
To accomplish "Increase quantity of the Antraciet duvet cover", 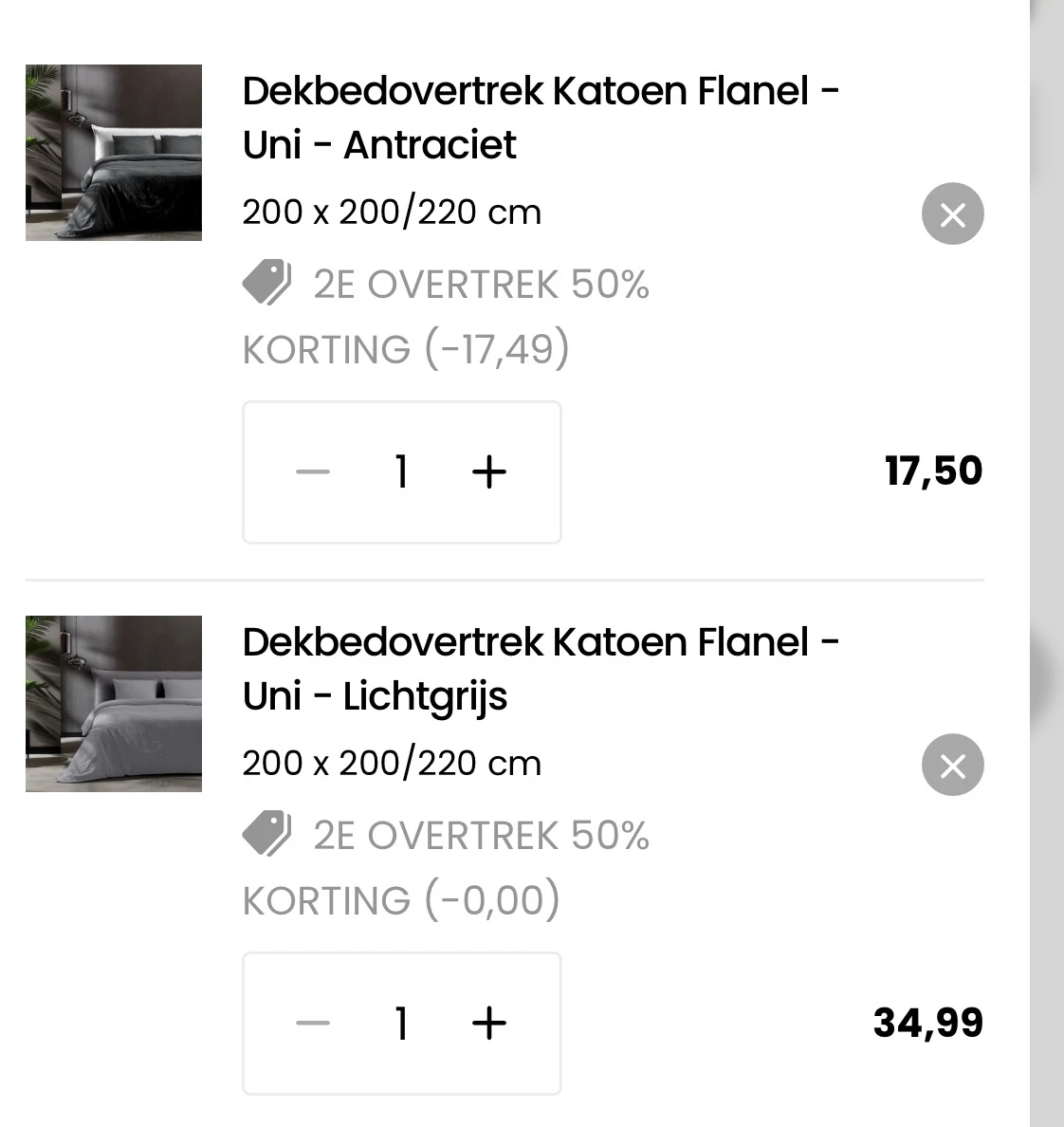I will (x=489, y=471).
